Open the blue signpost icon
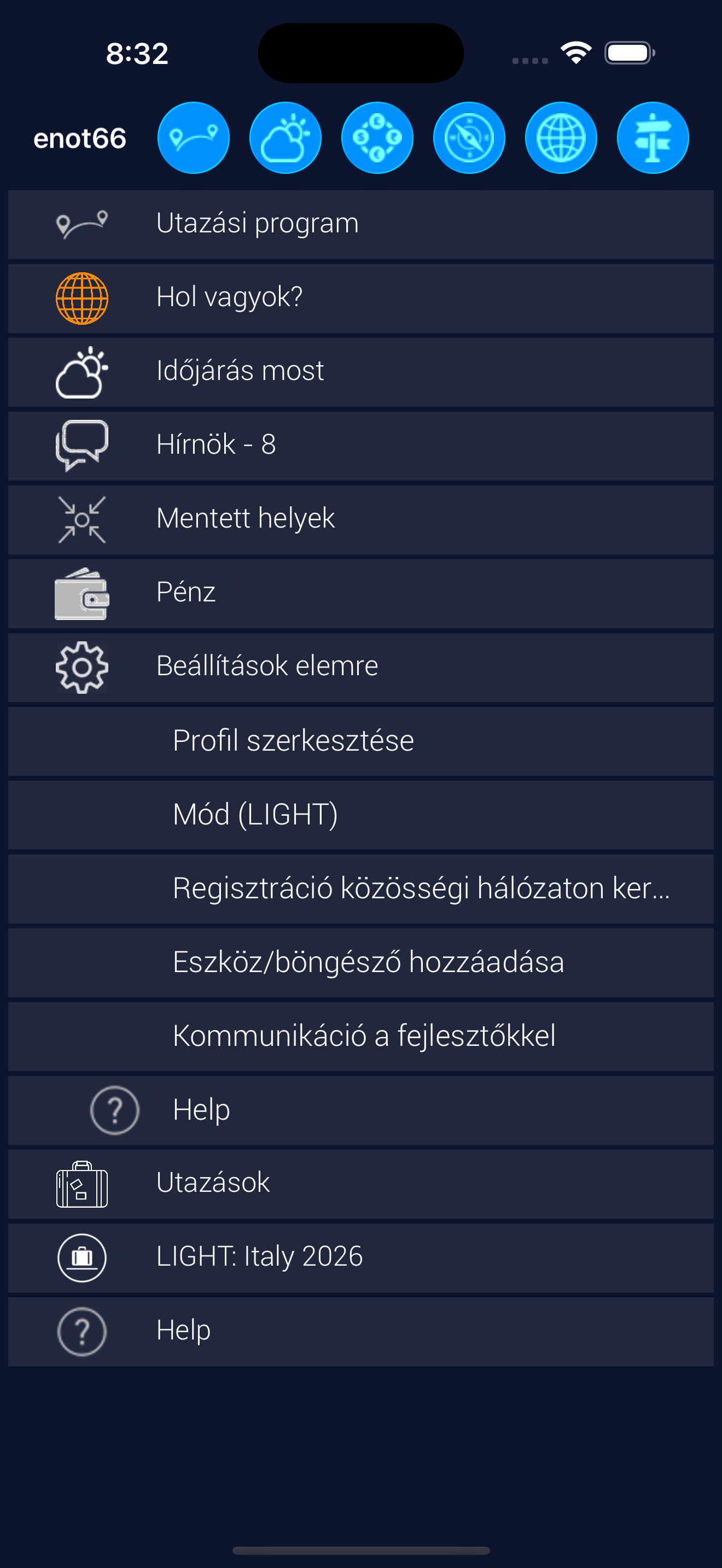The height and width of the screenshot is (1568, 722). (x=653, y=138)
